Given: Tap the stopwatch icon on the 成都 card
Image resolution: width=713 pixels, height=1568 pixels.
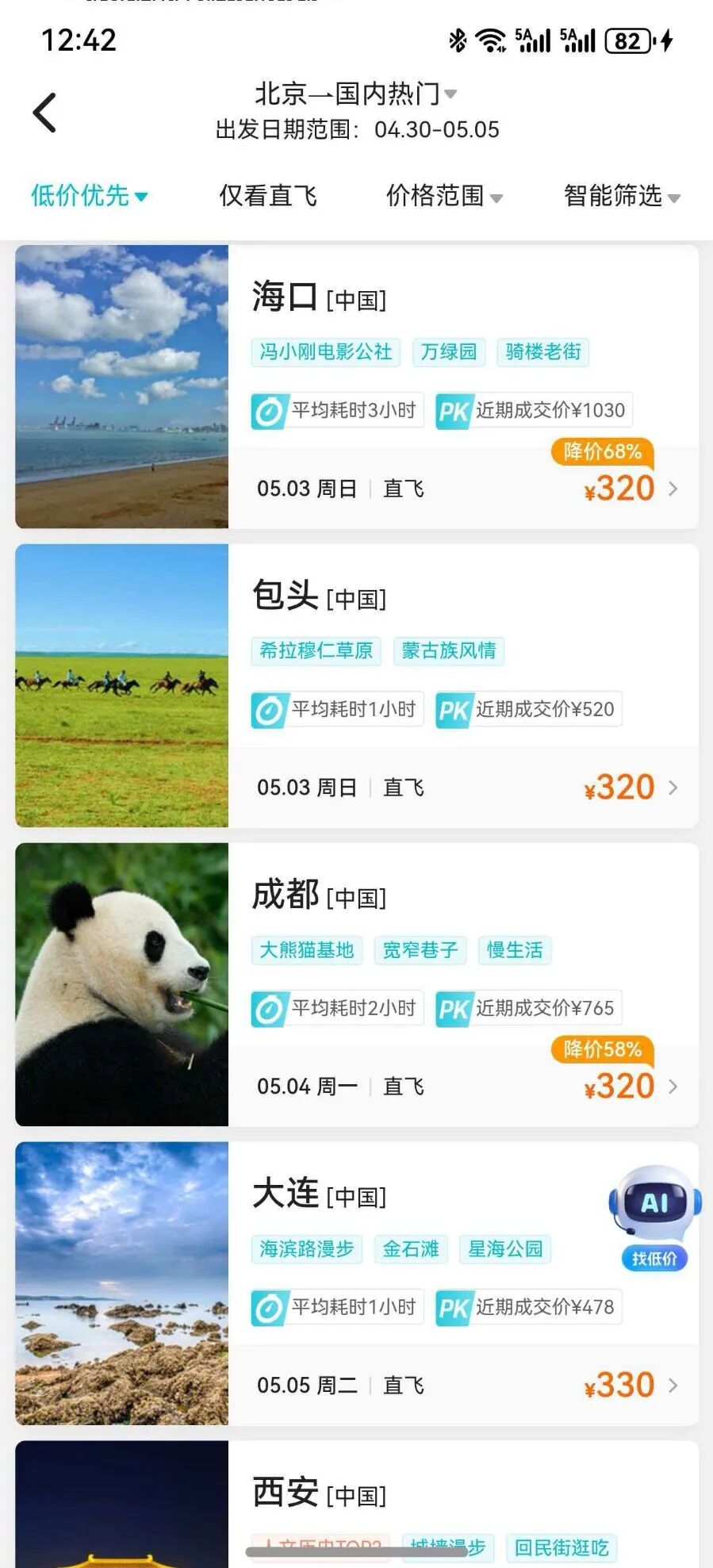Looking at the screenshot, I should click(270, 1008).
